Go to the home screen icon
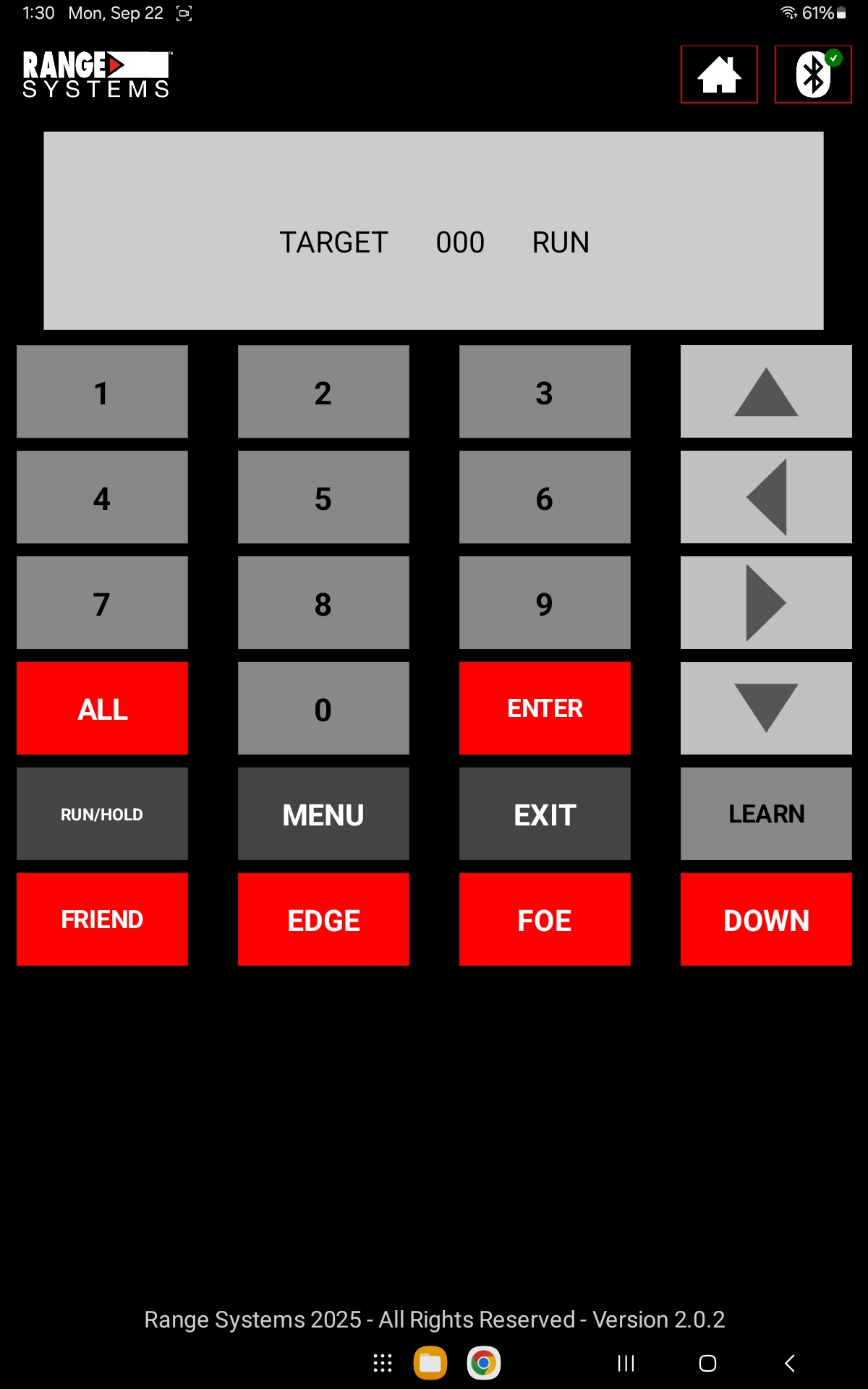Image resolution: width=868 pixels, height=1389 pixels. coord(719,75)
